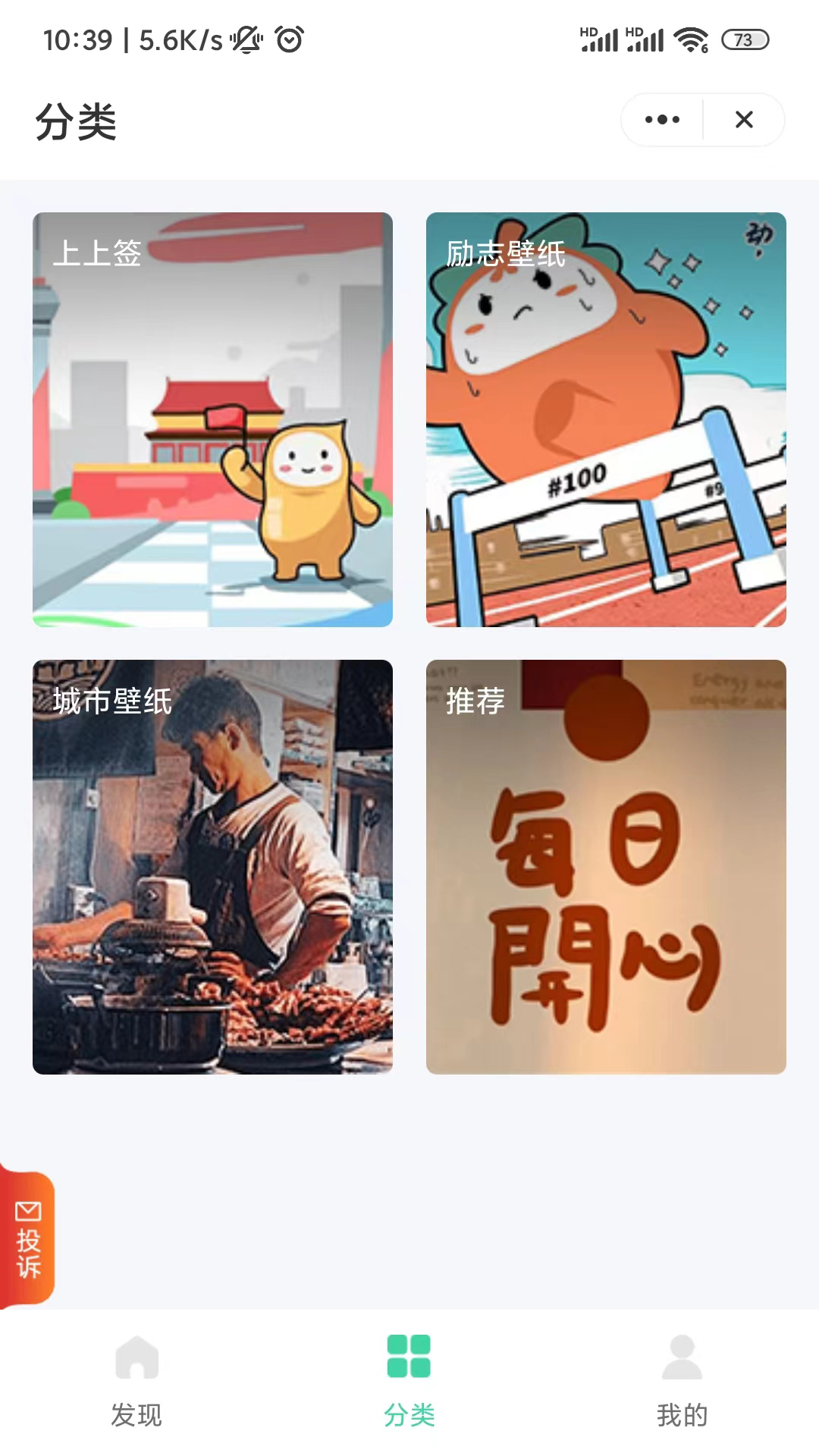The width and height of the screenshot is (819, 1456).
Task: Open the 推荐 recommended wallpaper category
Action: point(606,868)
